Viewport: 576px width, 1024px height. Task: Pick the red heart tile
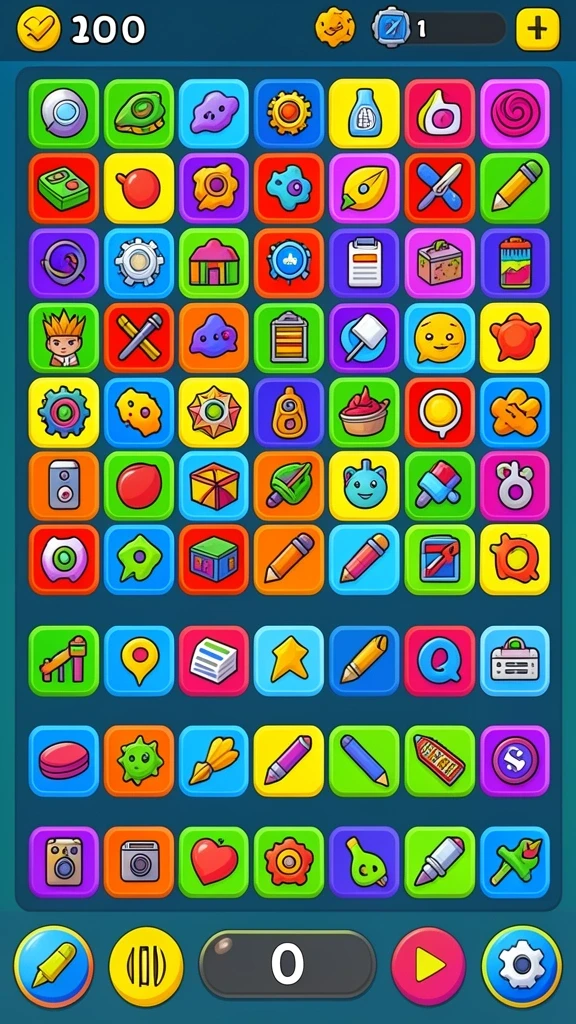pos(214,862)
